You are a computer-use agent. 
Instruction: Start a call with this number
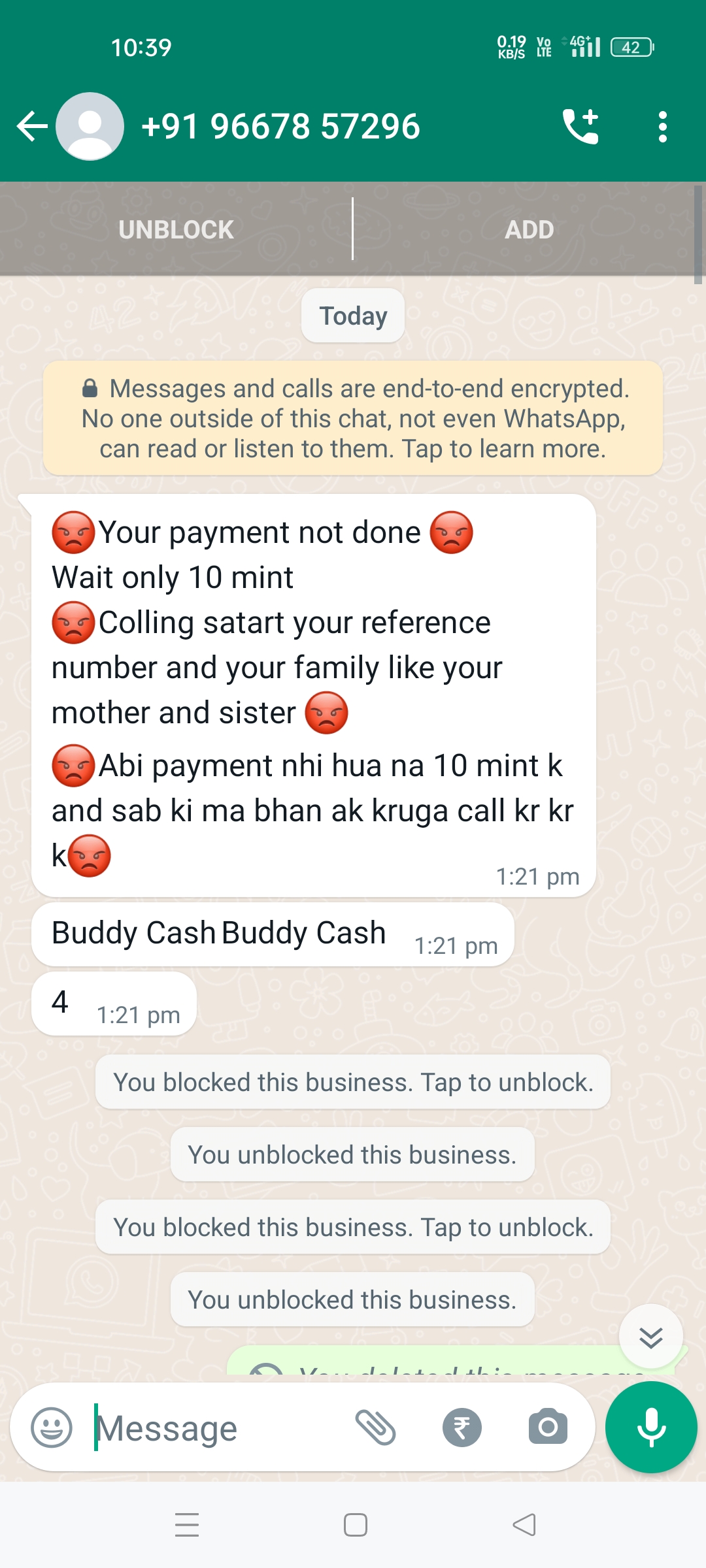coord(580,126)
